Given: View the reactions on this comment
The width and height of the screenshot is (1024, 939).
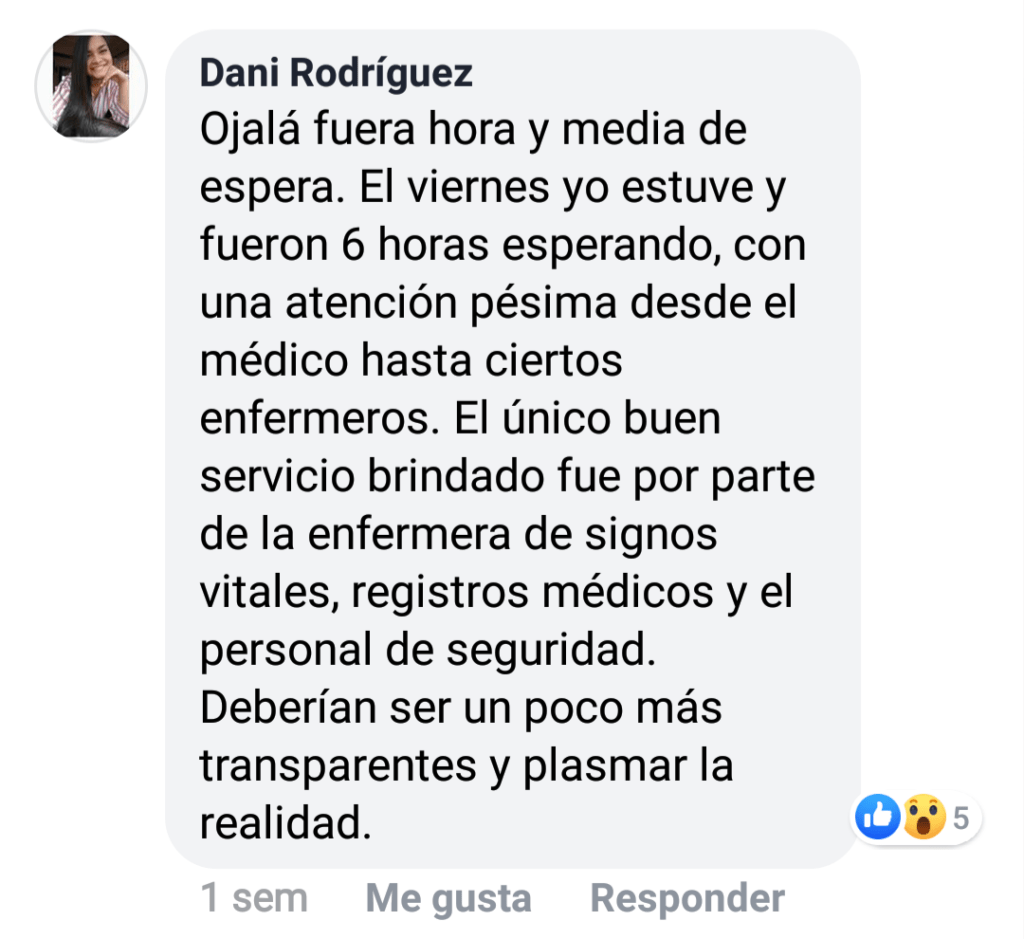Looking at the screenshot, I should pos(916,819).
